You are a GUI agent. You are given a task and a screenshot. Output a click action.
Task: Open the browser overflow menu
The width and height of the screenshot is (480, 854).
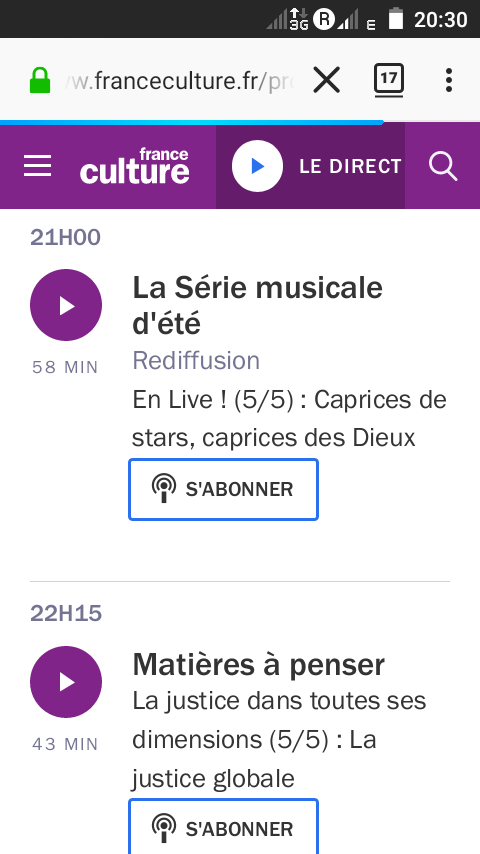(448, 80)
